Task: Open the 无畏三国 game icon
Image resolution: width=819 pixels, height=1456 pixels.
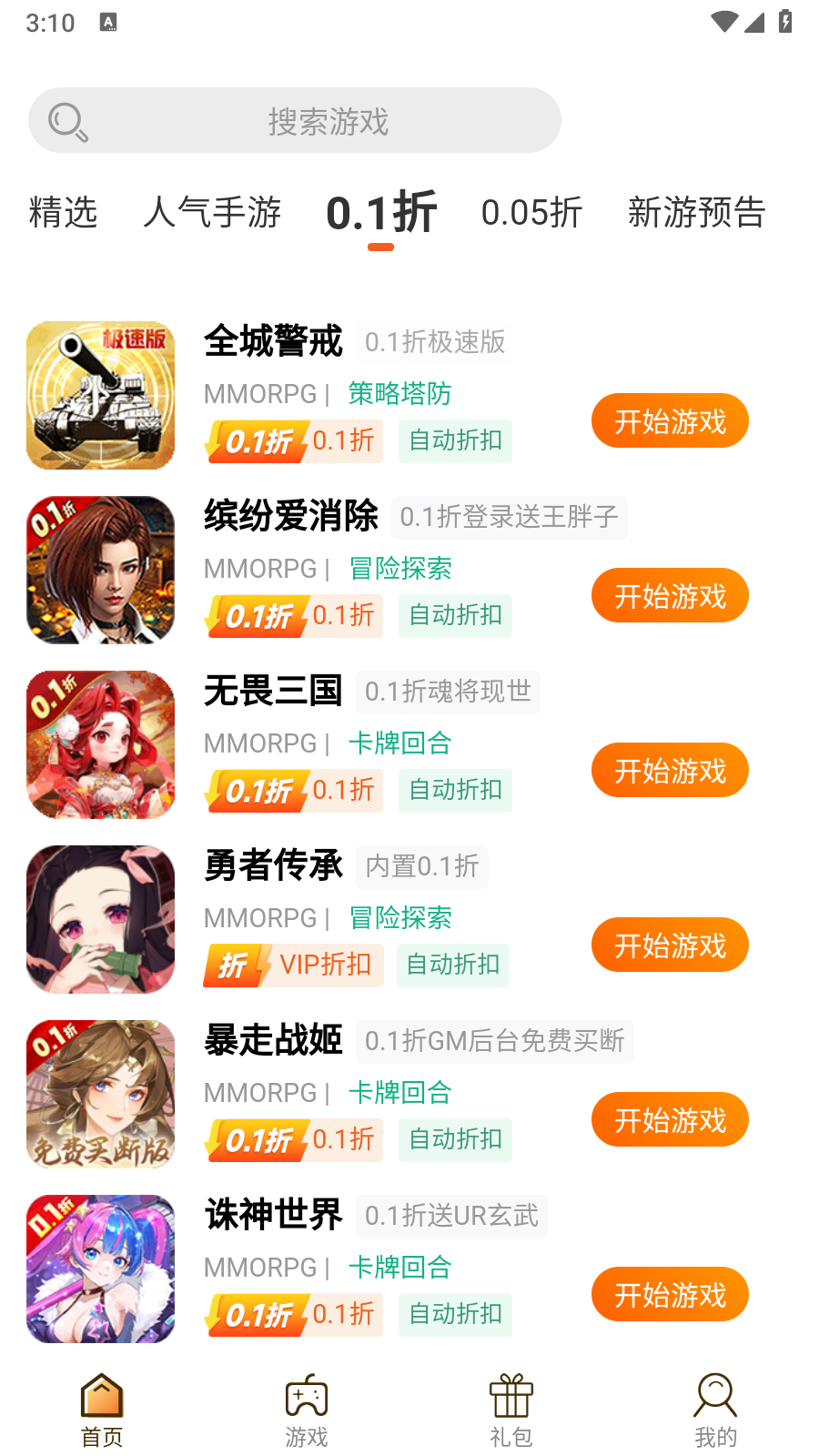Action: click(100, 745)
